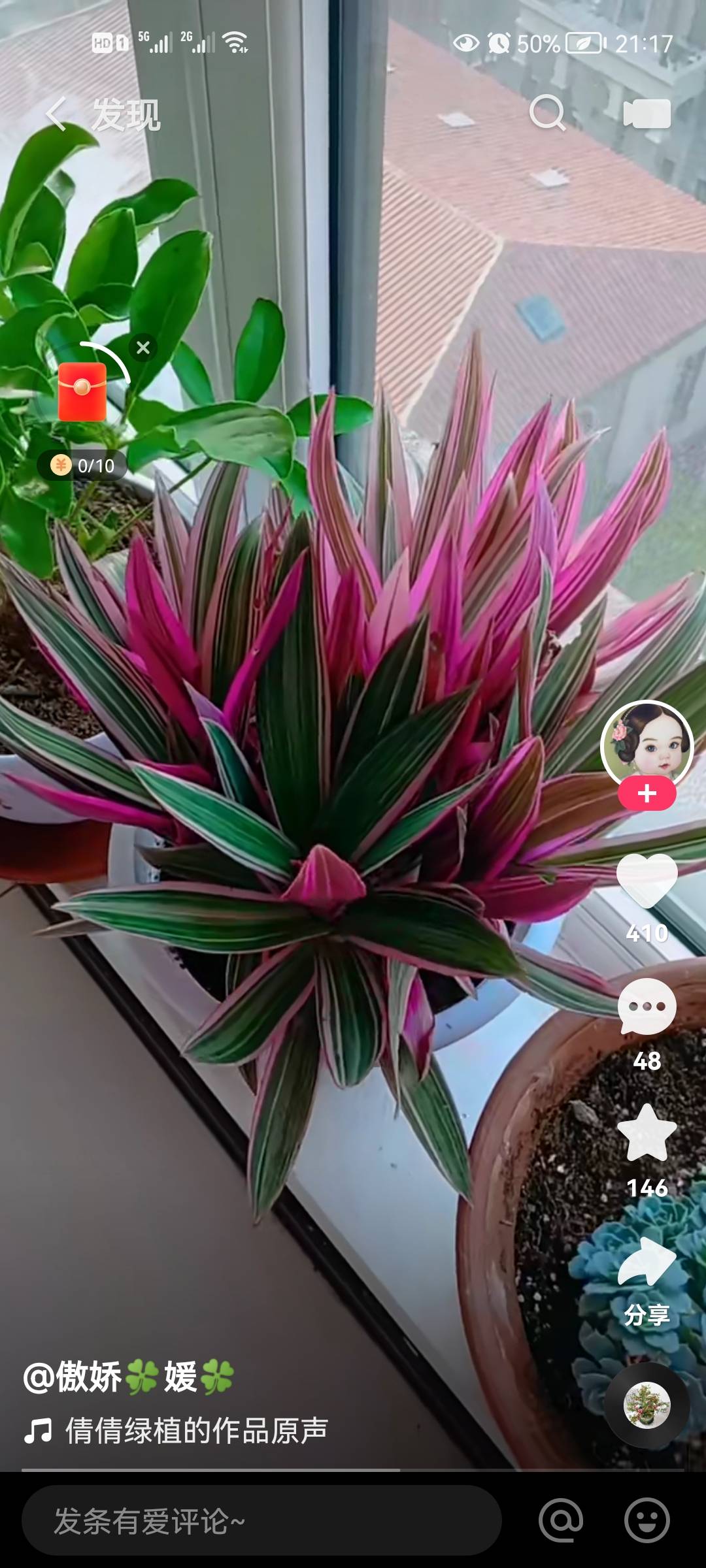Open the spinning music disc
The width and height of the screenshot is (706, 1568).
[x=647, y=1405]
